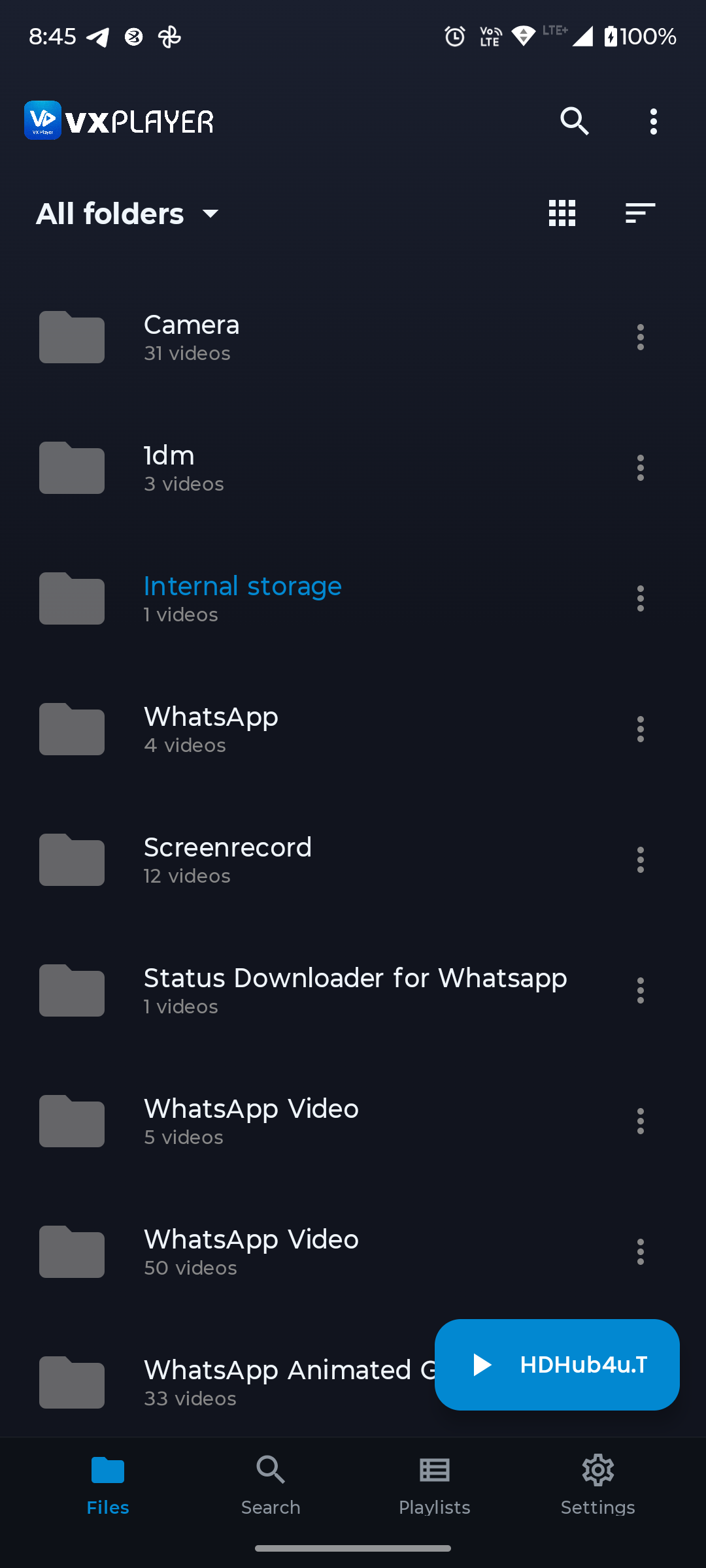Open search in VX Player
The width and height of the screenshot is (706, 1568).
pyautogui.click(x=574, y=121)
